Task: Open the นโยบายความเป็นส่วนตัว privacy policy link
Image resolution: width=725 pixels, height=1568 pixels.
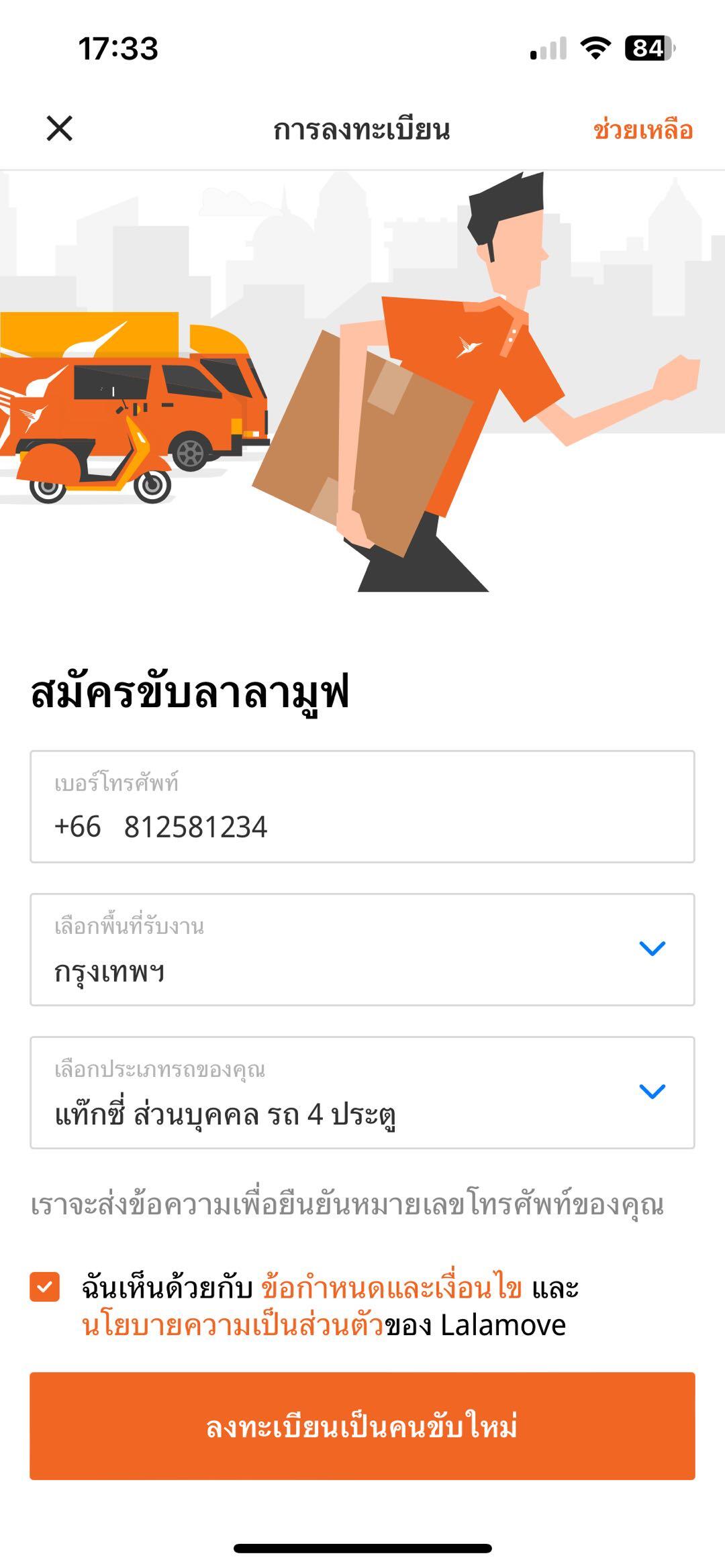Action: 232,1325
